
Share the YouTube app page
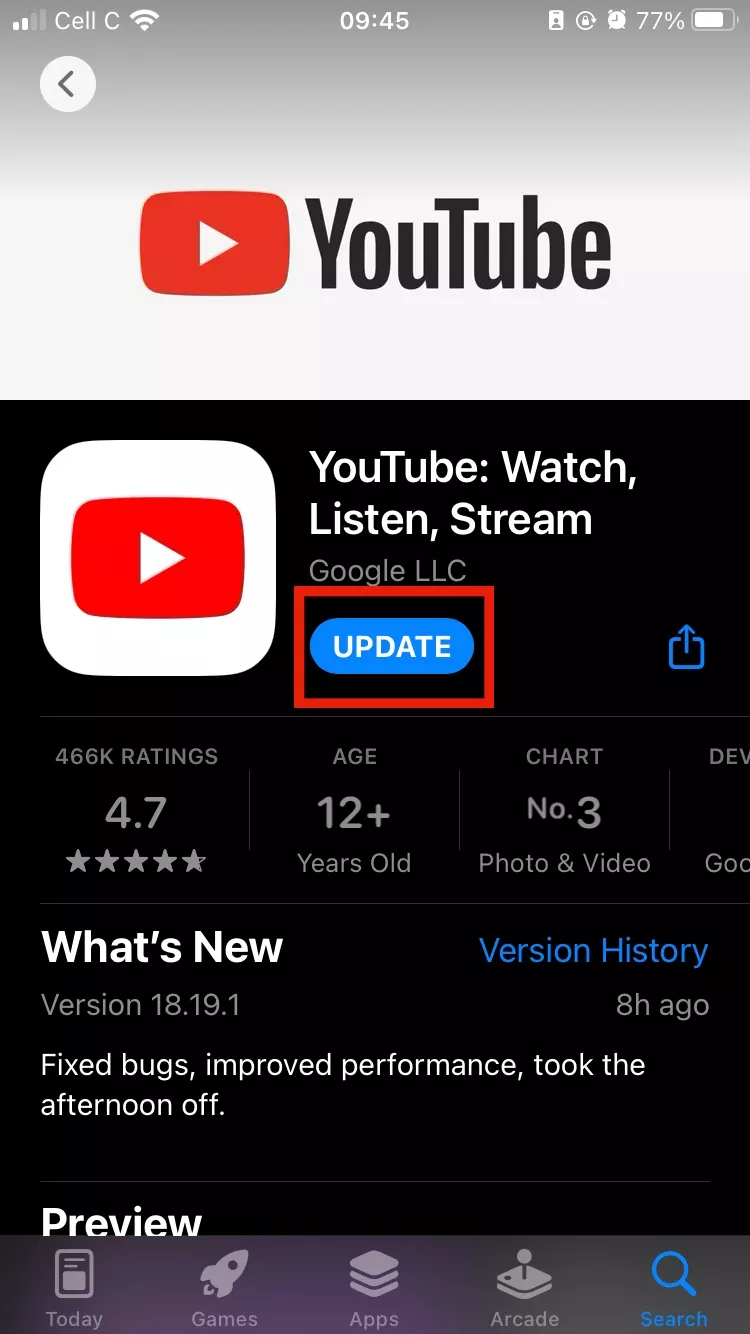[x=686, y=647]
